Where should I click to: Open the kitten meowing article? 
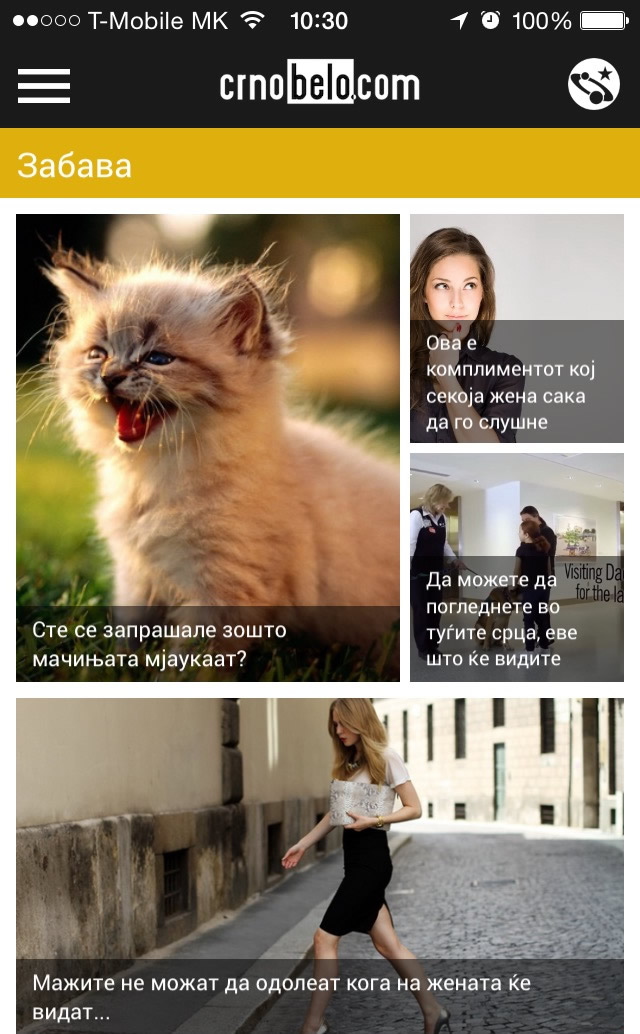click(x=208, y=448)
